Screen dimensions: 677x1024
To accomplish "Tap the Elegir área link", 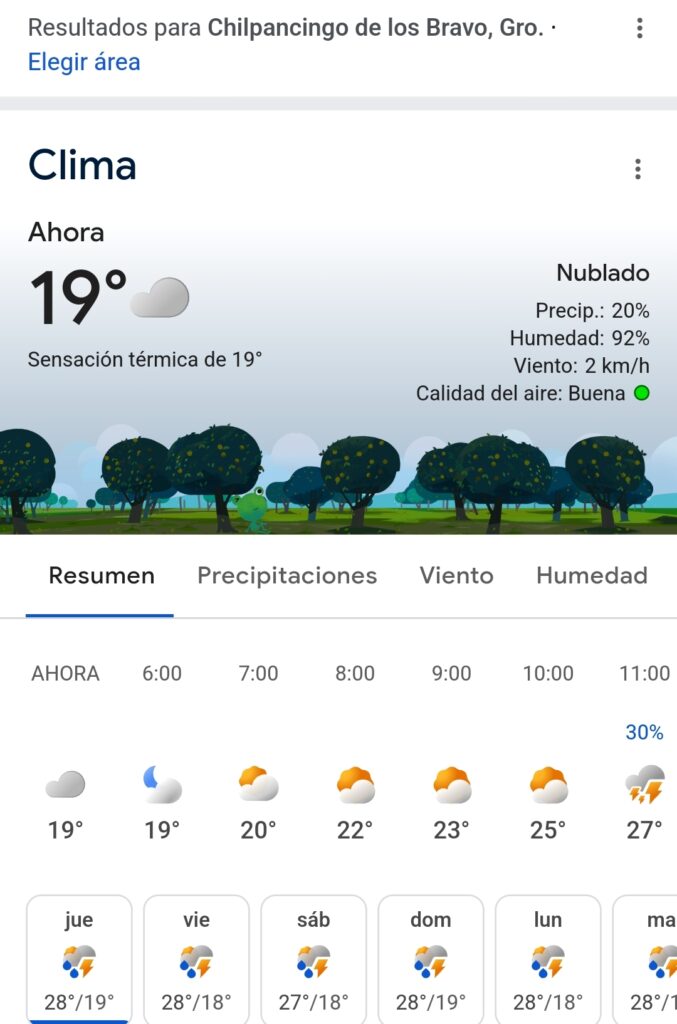I will (84, 62).
